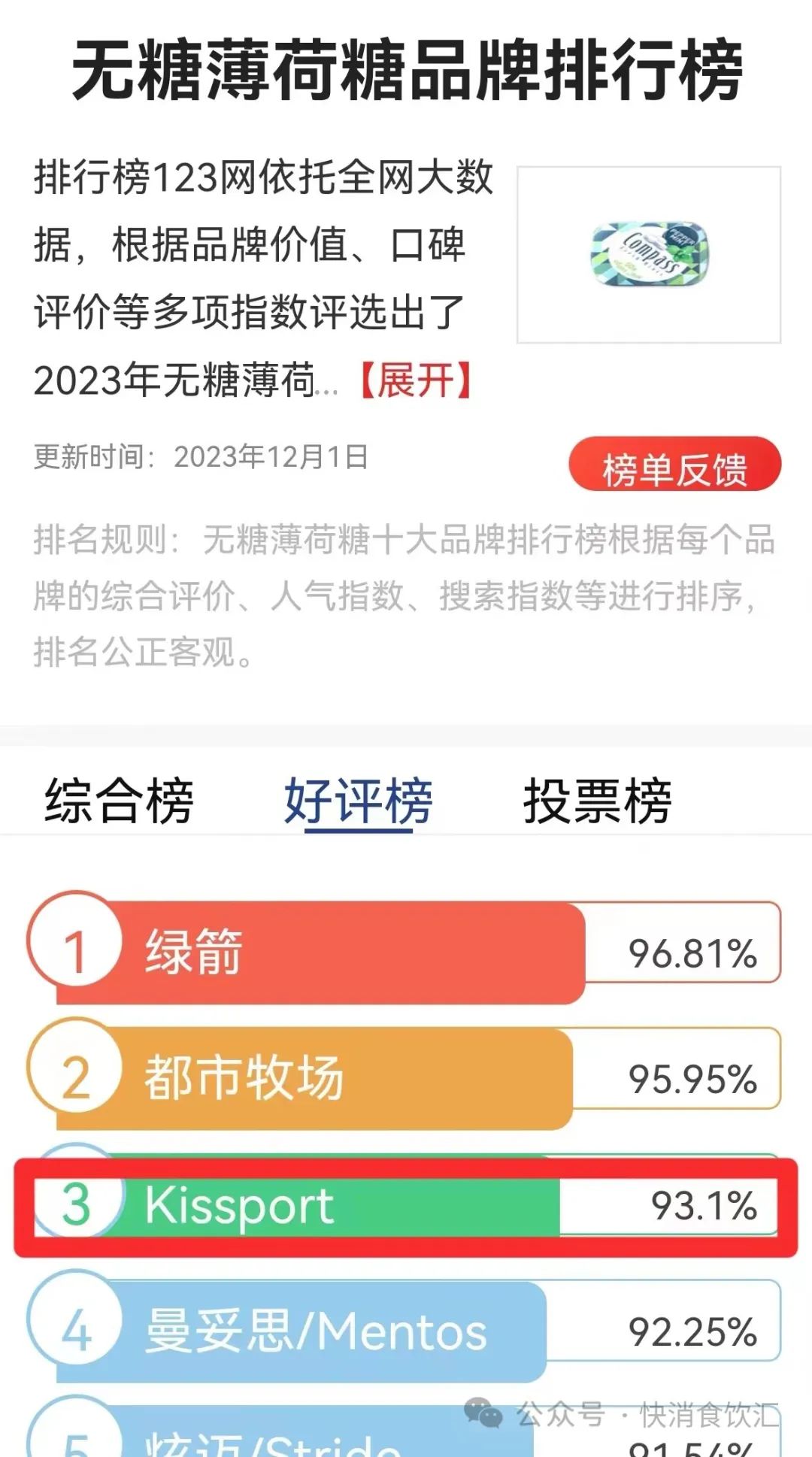Switch to the 投票榜 tab
Image resolution: width=812 pixels, height=1457 pixels.
pos(598,800)
